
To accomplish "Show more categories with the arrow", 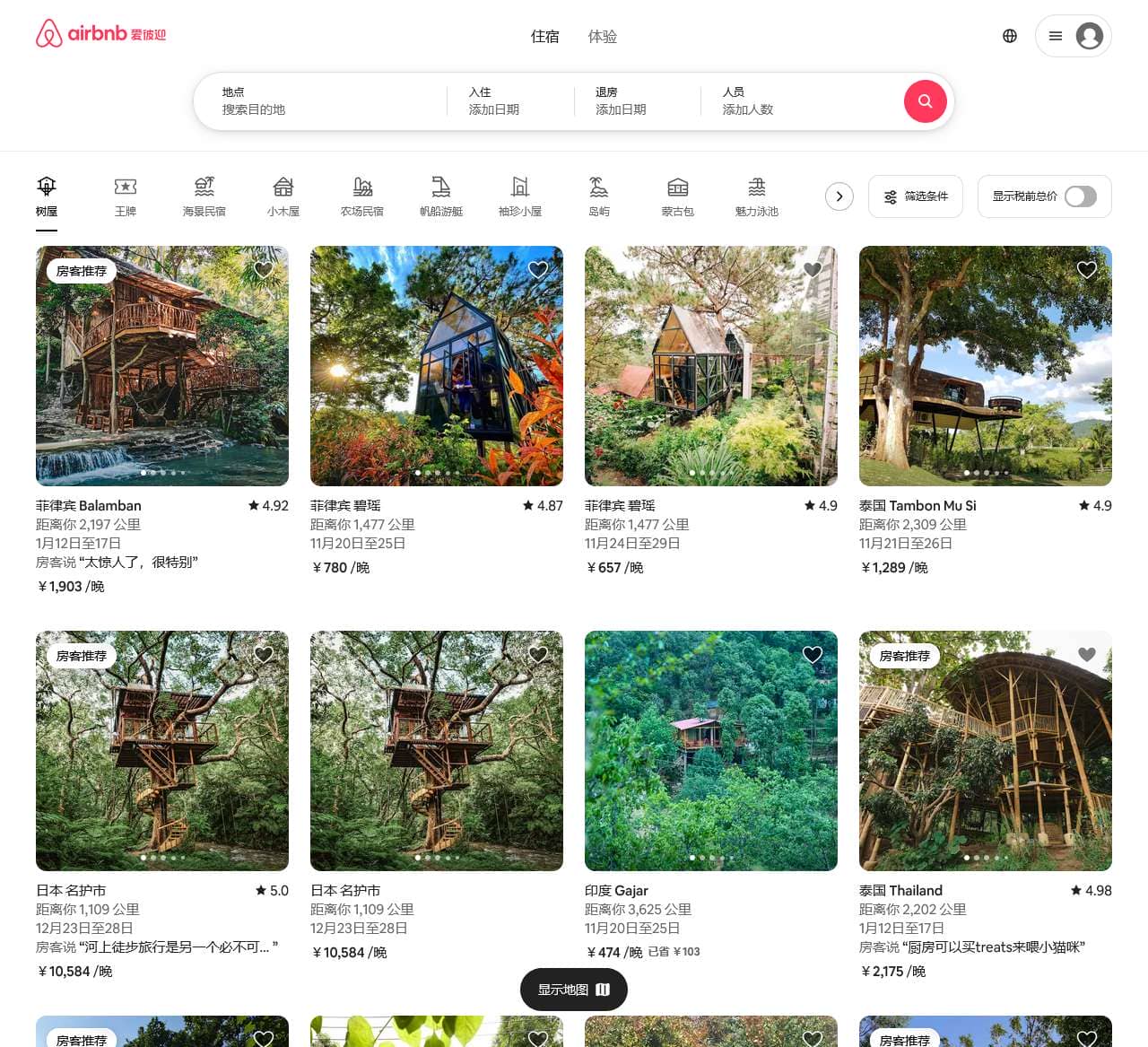I will (x=839, y=196).
